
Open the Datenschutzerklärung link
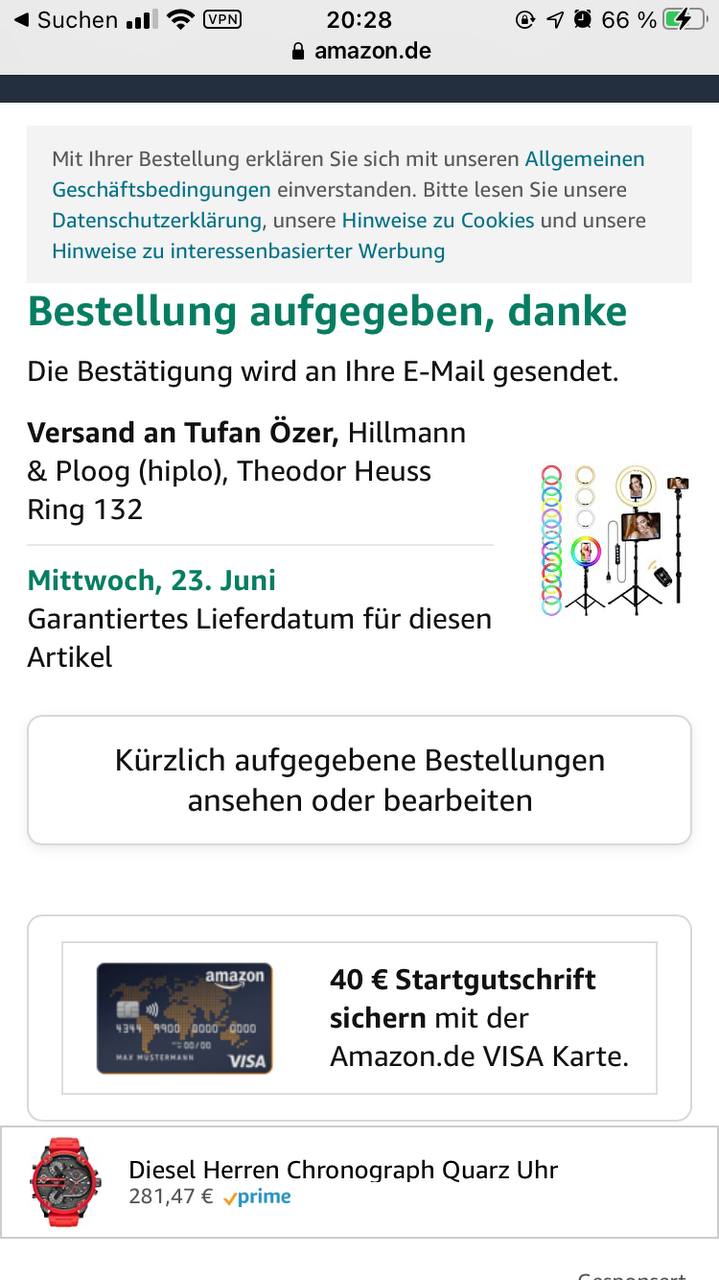[157, 221]
